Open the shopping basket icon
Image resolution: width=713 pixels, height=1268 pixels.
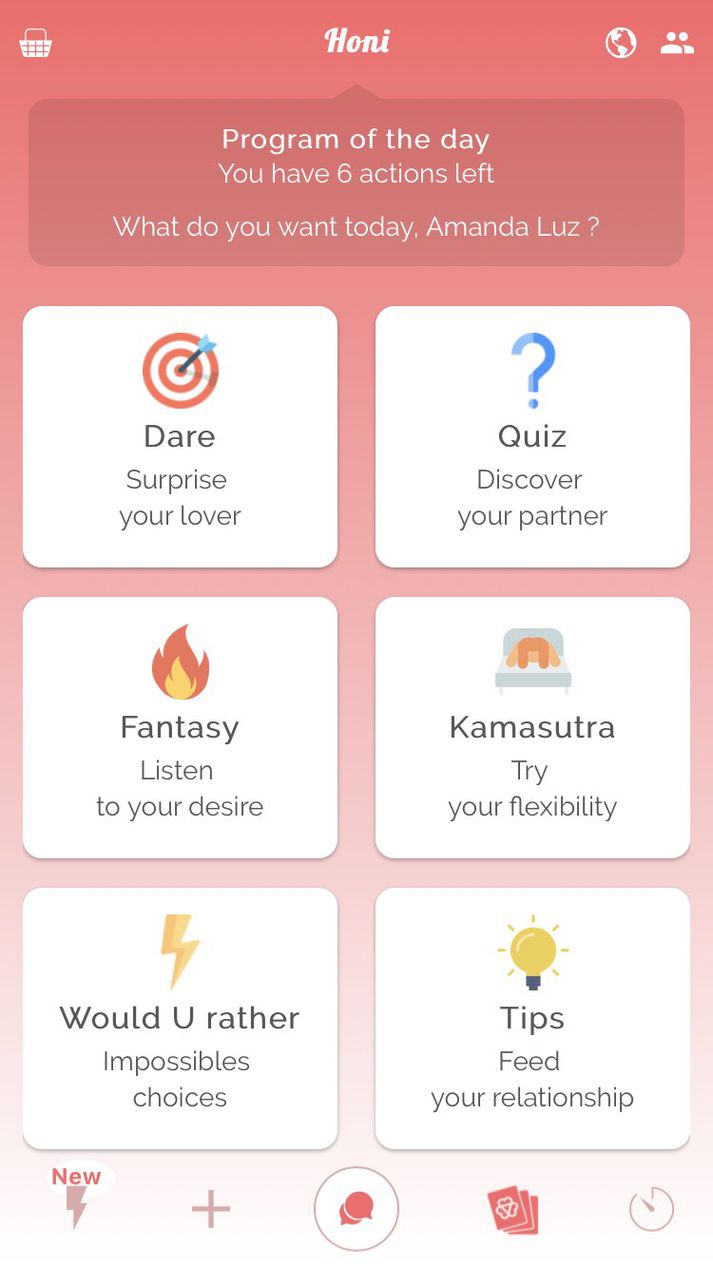point(36,44)
